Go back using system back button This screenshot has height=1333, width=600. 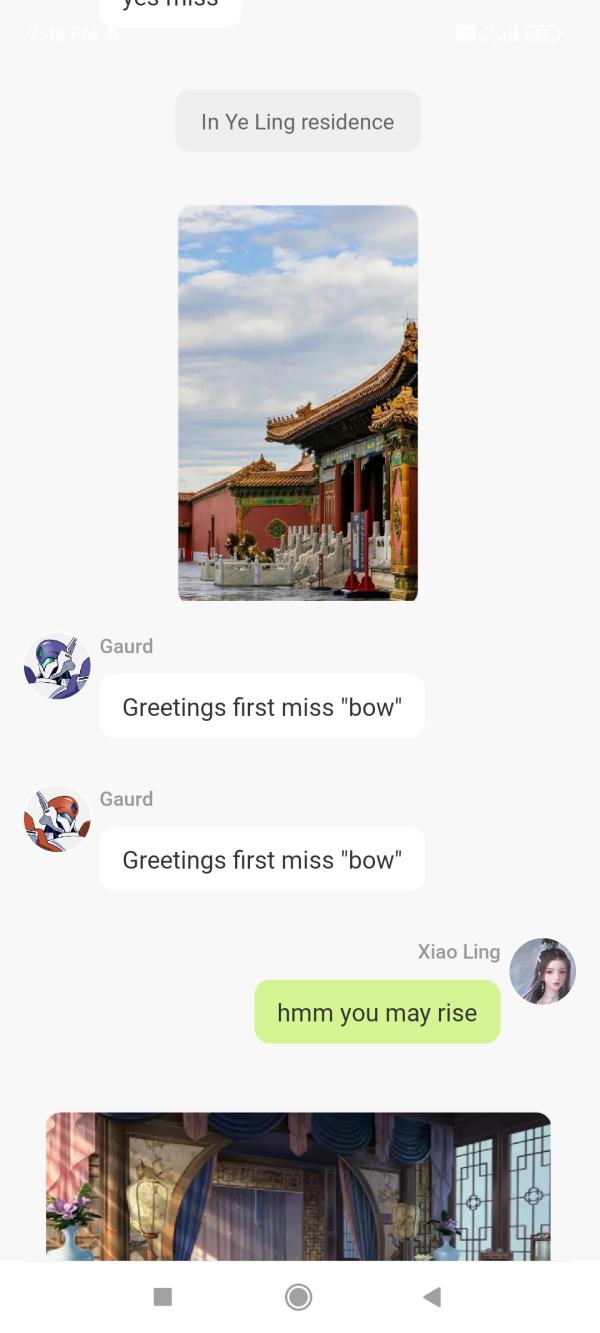(432, 1297)
